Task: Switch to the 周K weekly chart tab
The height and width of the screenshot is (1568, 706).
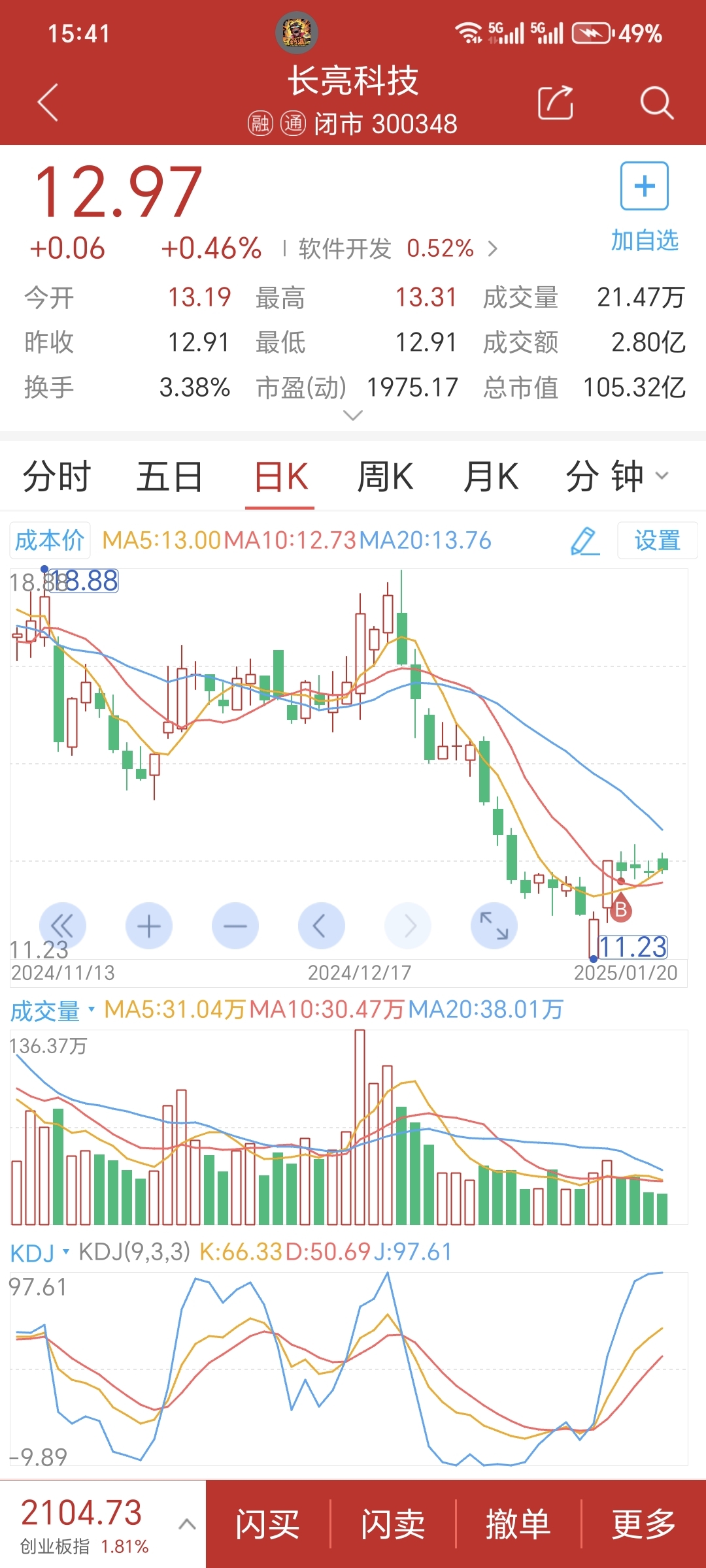Action: pos(386,476)
